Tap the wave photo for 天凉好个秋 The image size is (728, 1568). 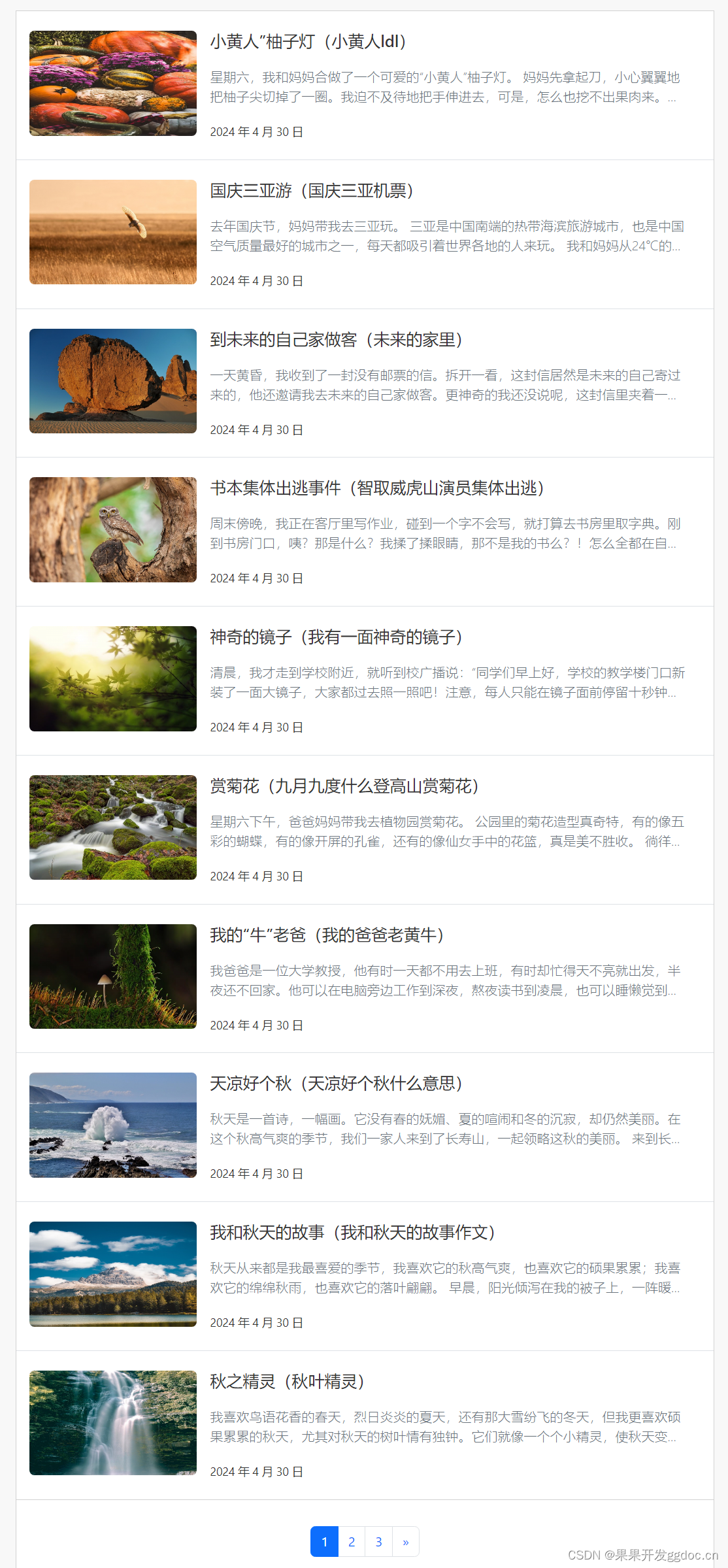pyautogui.click(x=113, y=1125)
